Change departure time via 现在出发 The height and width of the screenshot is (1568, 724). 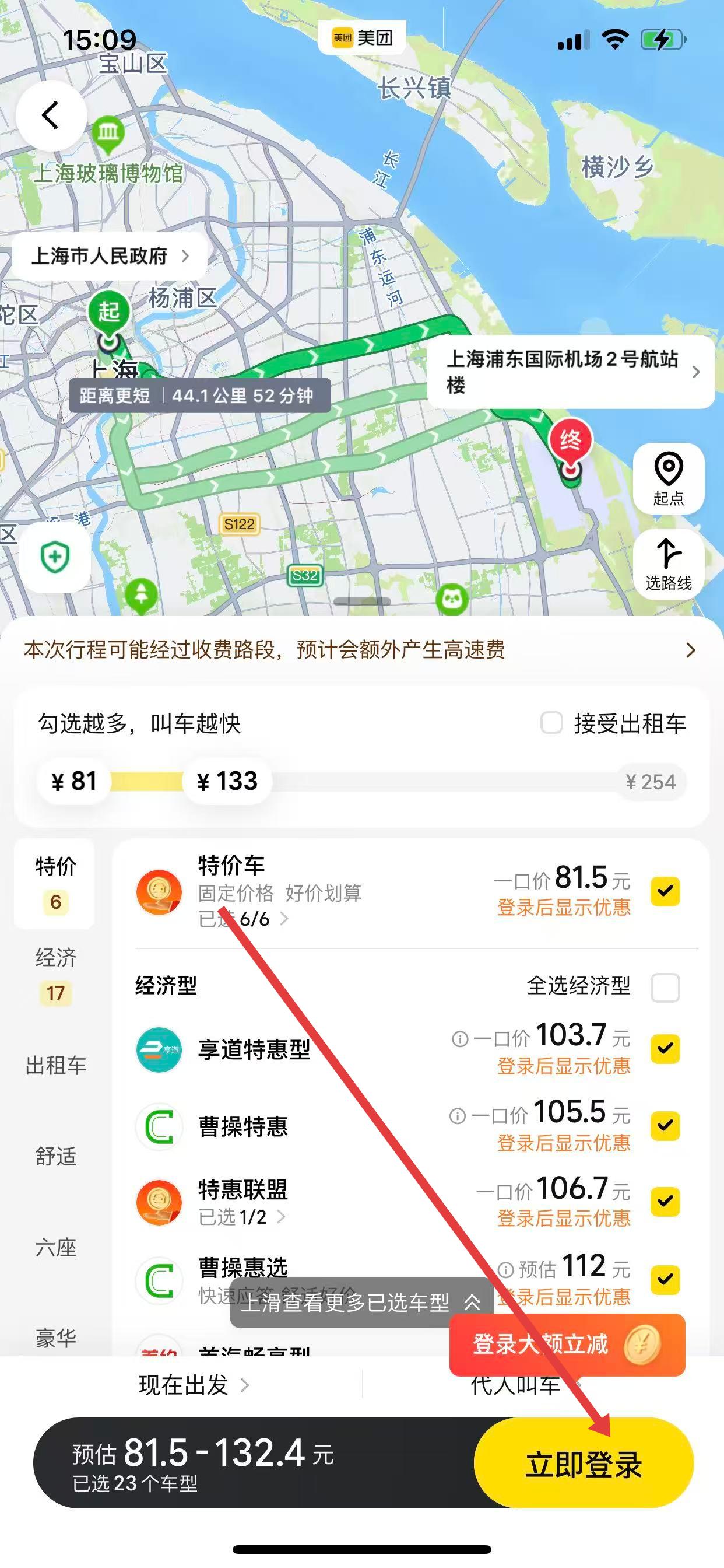pos(194,1385)
